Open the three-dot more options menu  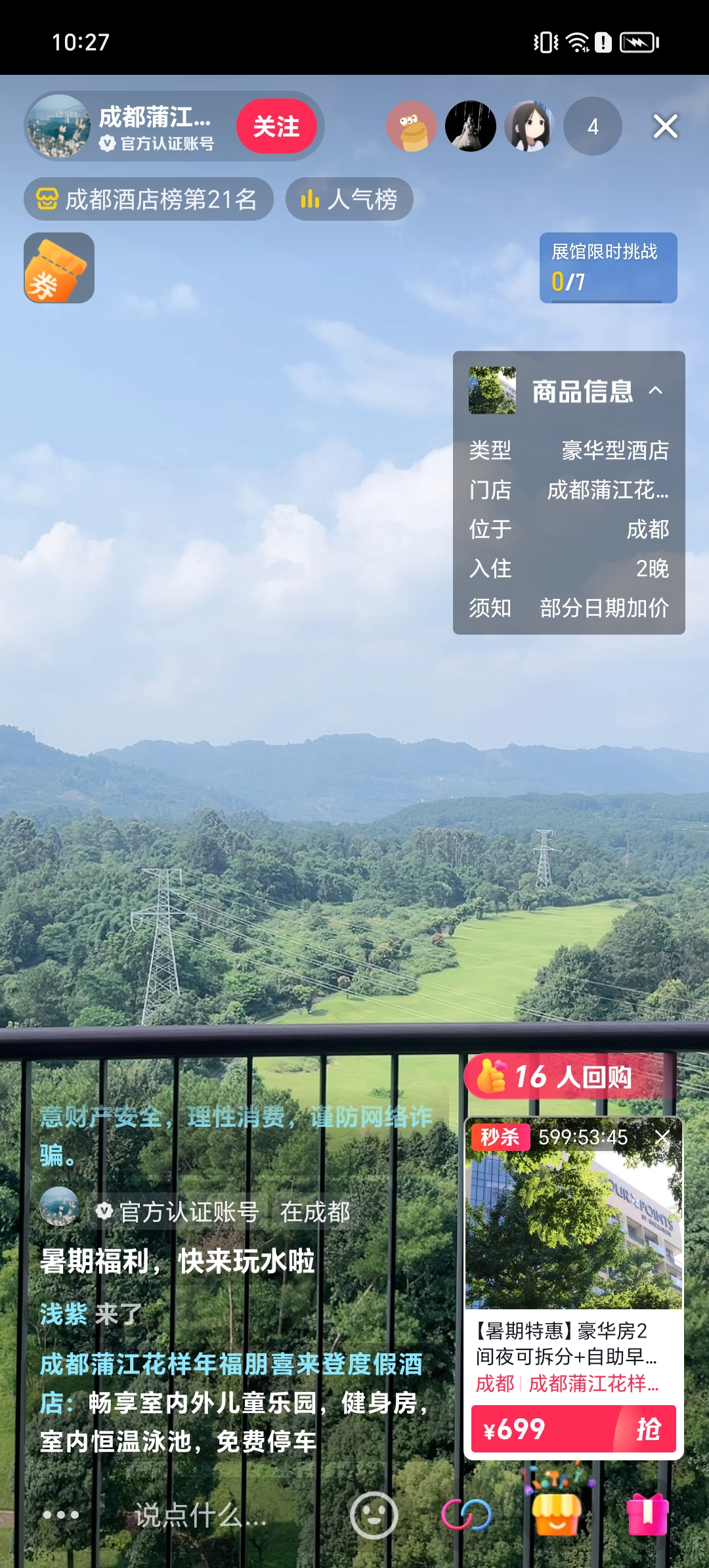61,1515
